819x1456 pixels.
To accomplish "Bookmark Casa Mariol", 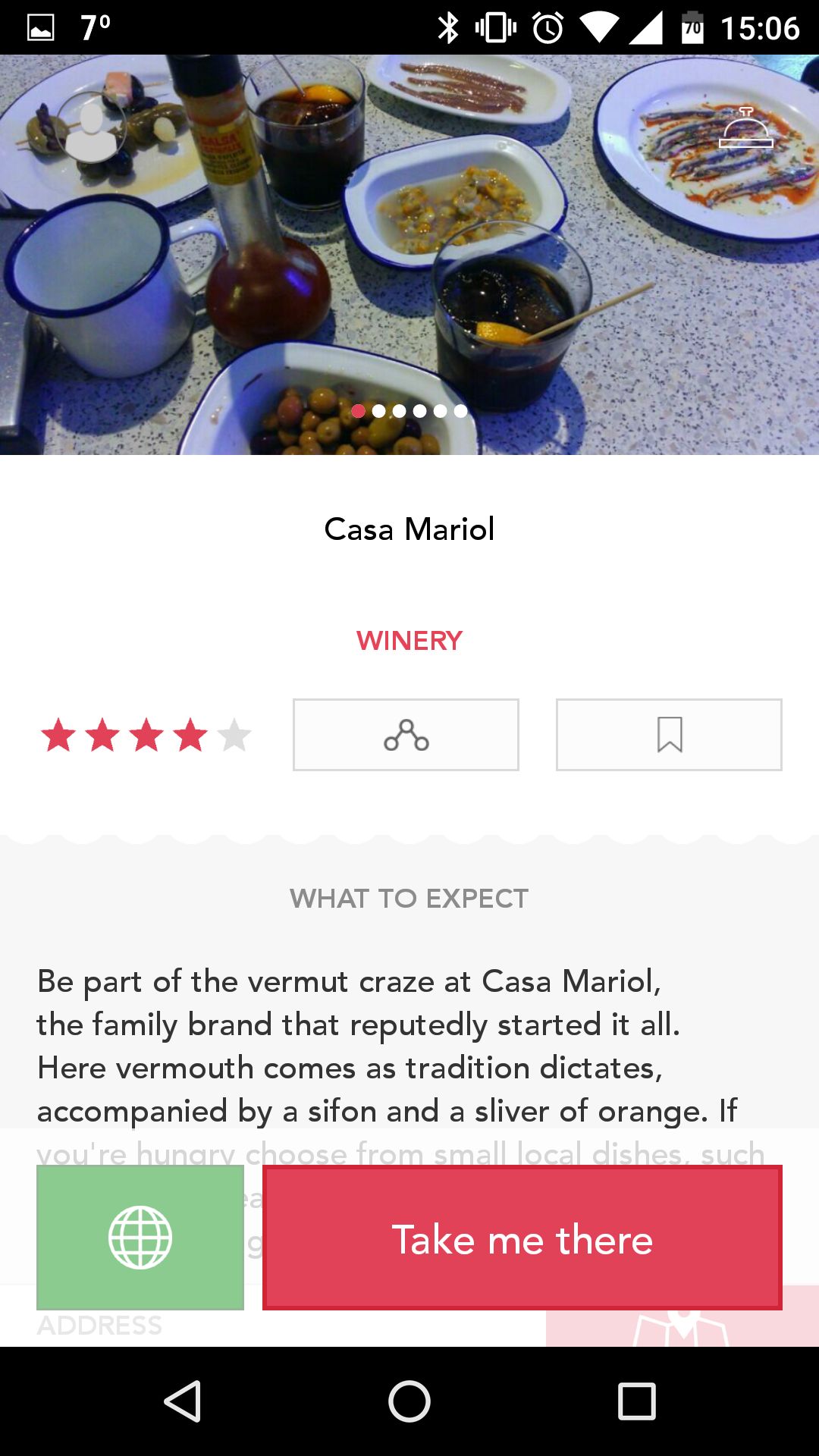I will (x=669, y=735).
